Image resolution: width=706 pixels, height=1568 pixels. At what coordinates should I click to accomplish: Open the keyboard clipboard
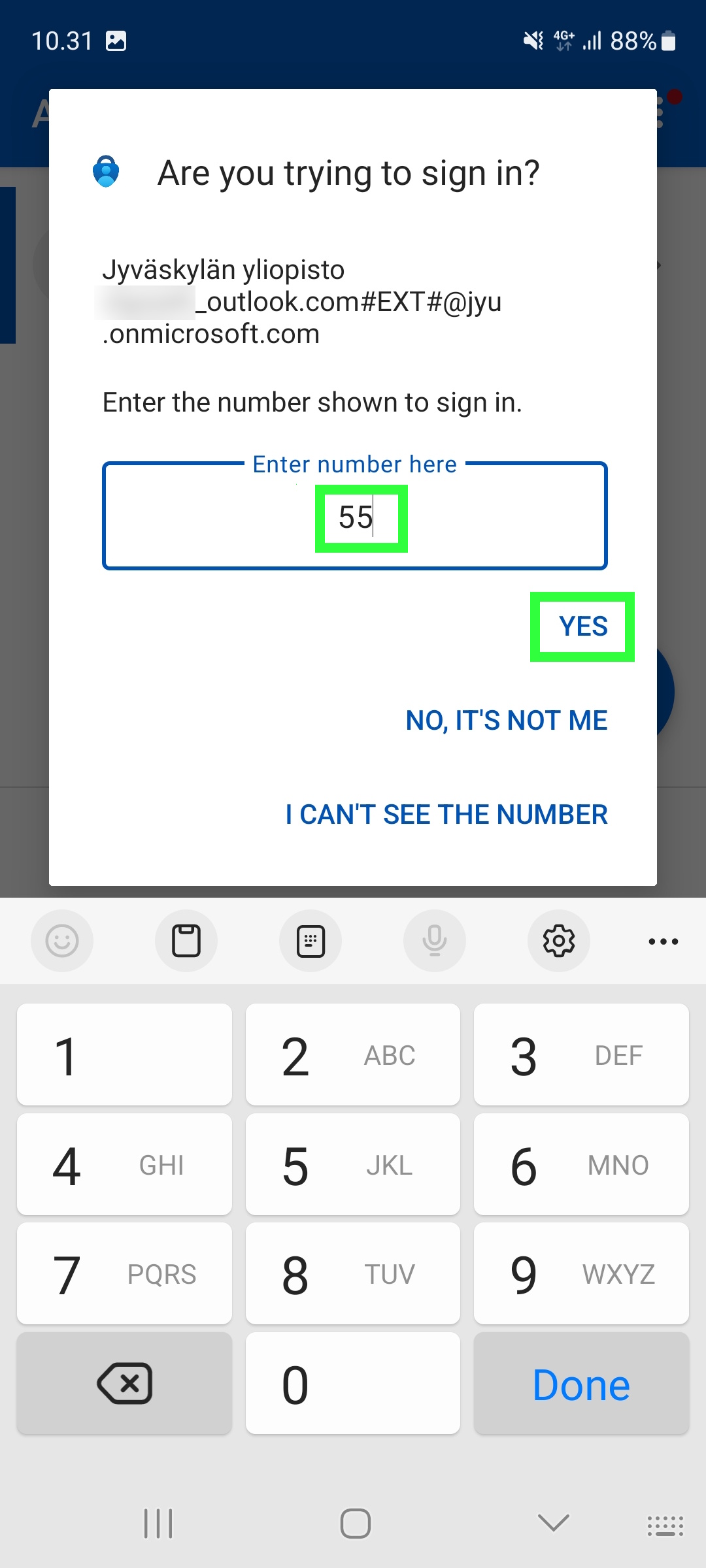coord(186,941)
